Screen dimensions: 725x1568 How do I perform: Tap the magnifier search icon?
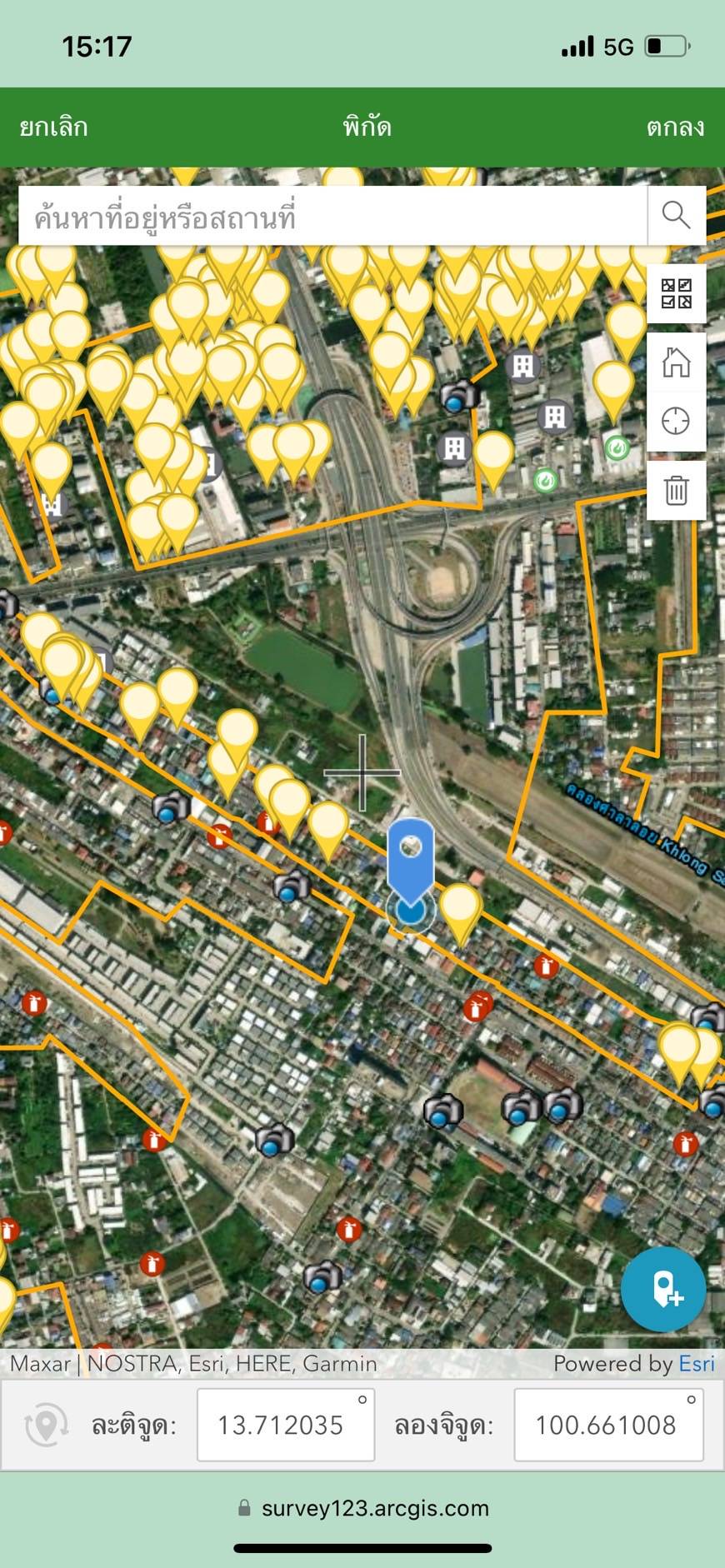point(676,216)
